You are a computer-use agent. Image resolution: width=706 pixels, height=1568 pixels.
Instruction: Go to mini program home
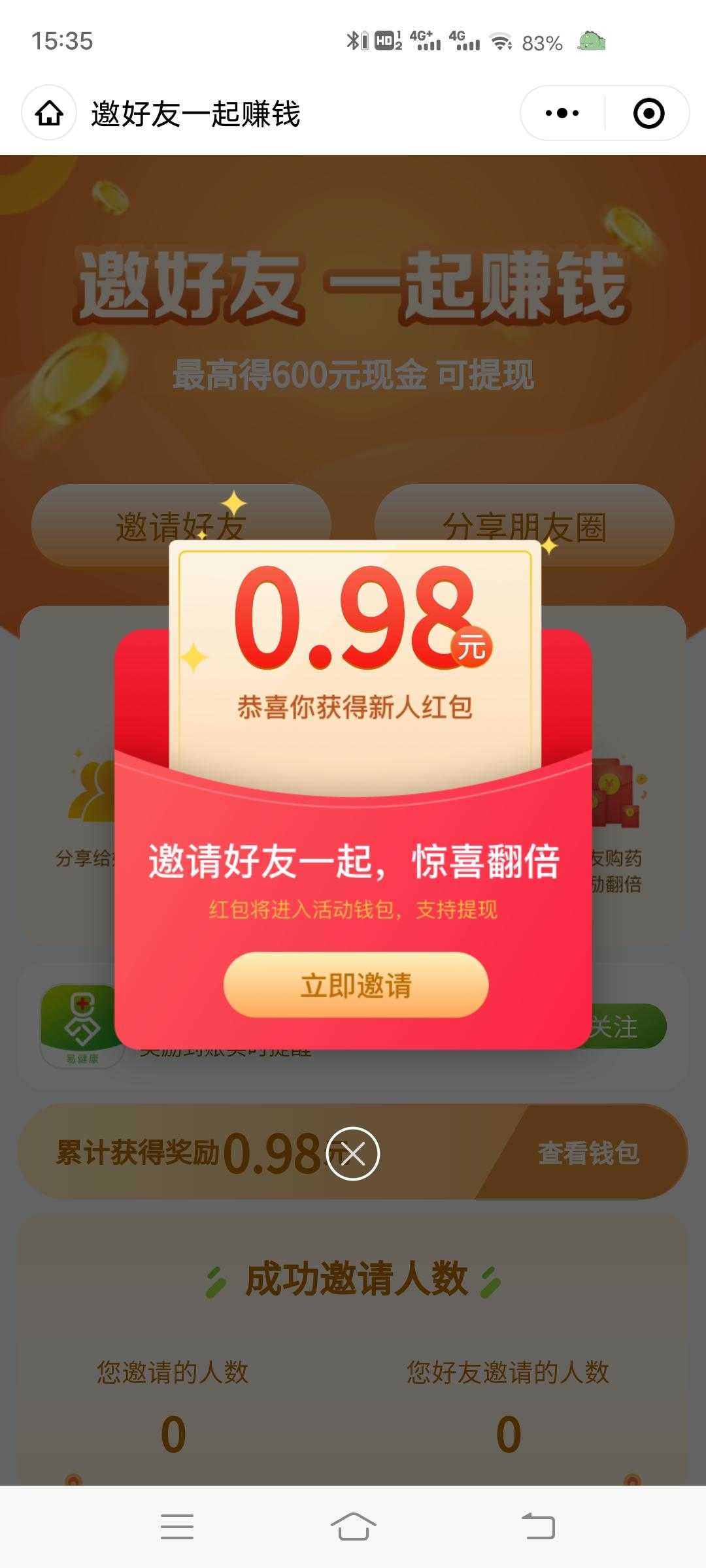coord(50,114)
